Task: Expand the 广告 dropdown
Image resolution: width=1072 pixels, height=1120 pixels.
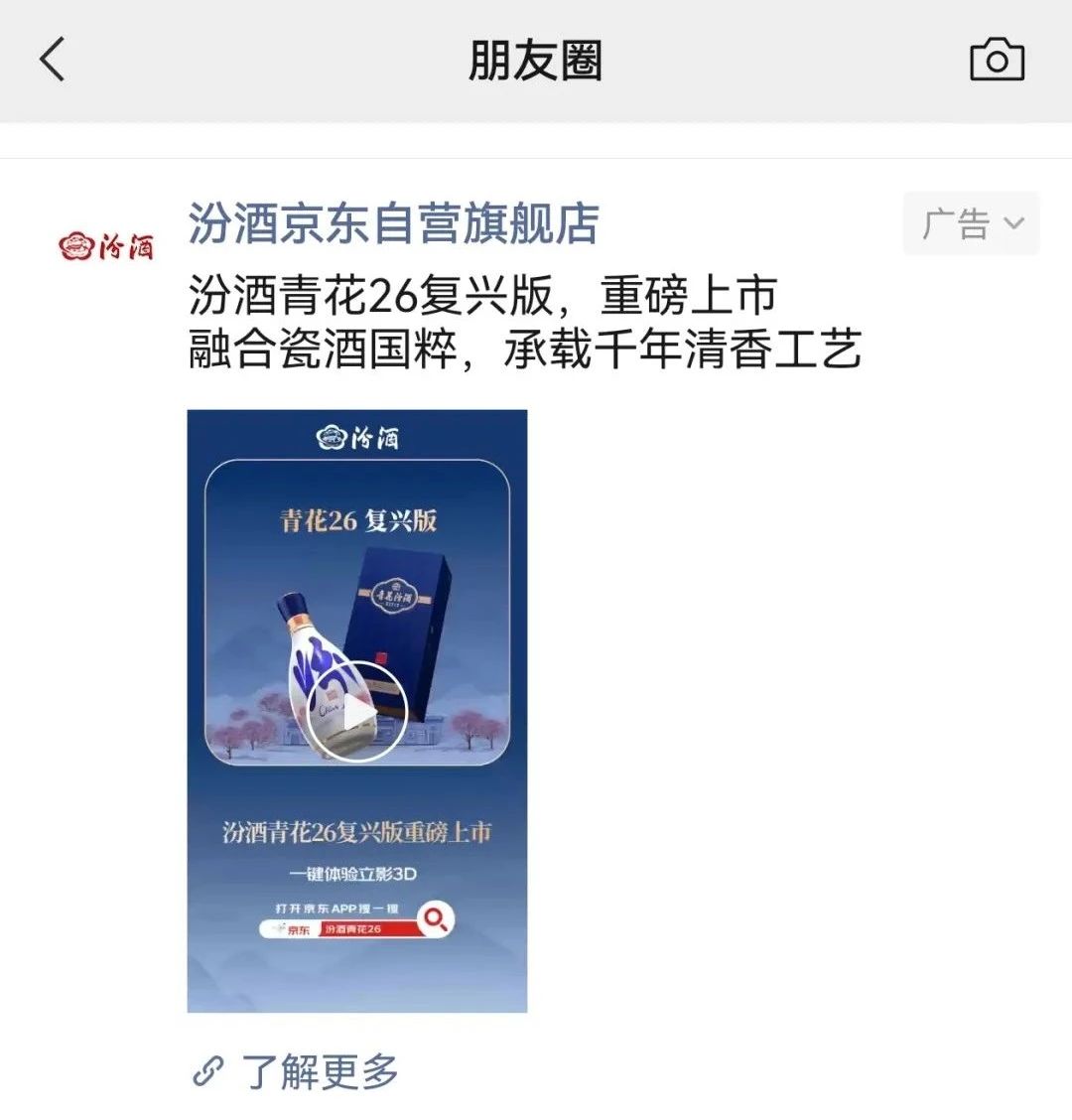Action: click(971, 223)
